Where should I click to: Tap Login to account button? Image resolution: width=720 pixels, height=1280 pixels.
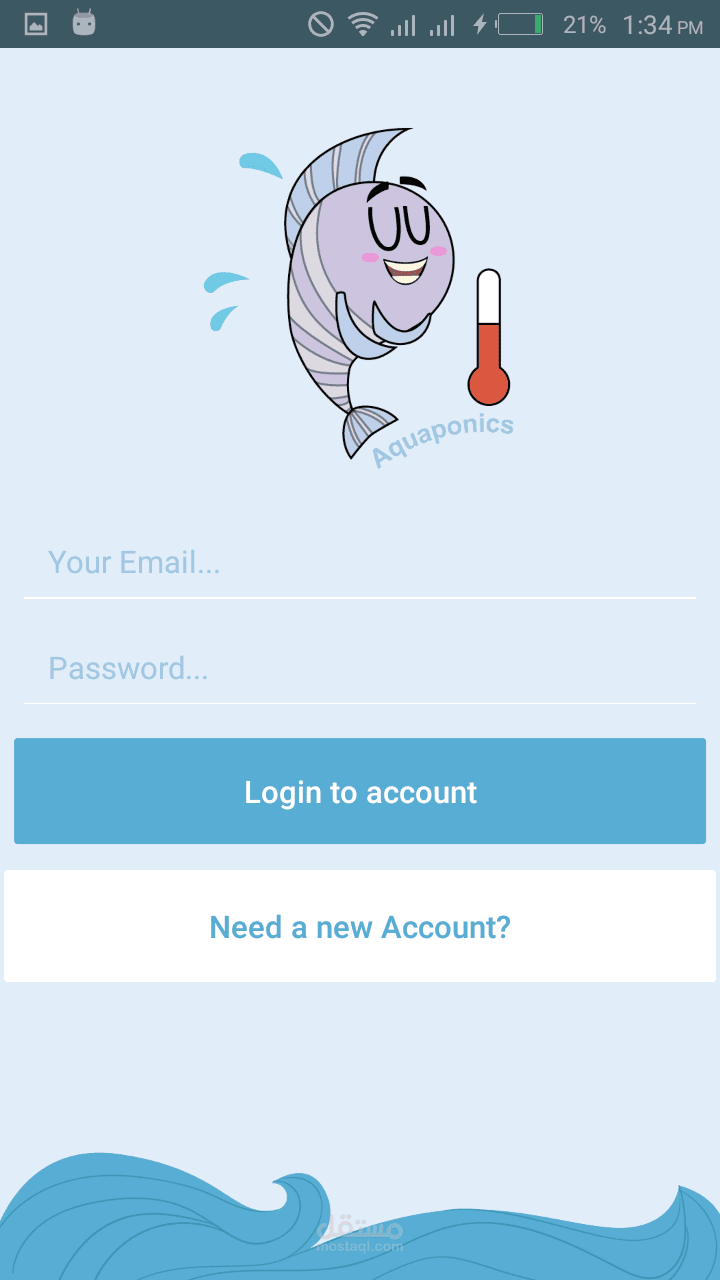tap(360, 791)
